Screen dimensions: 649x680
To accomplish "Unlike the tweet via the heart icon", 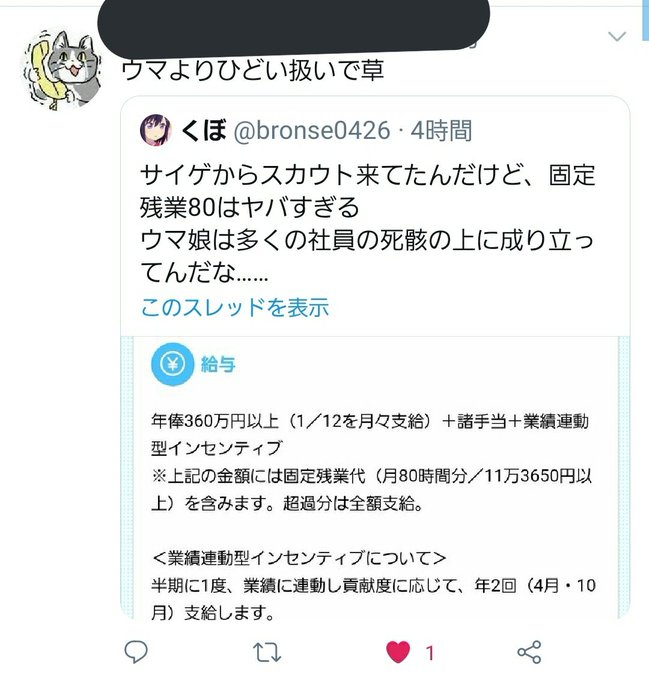I will click(x=399, y=653).
